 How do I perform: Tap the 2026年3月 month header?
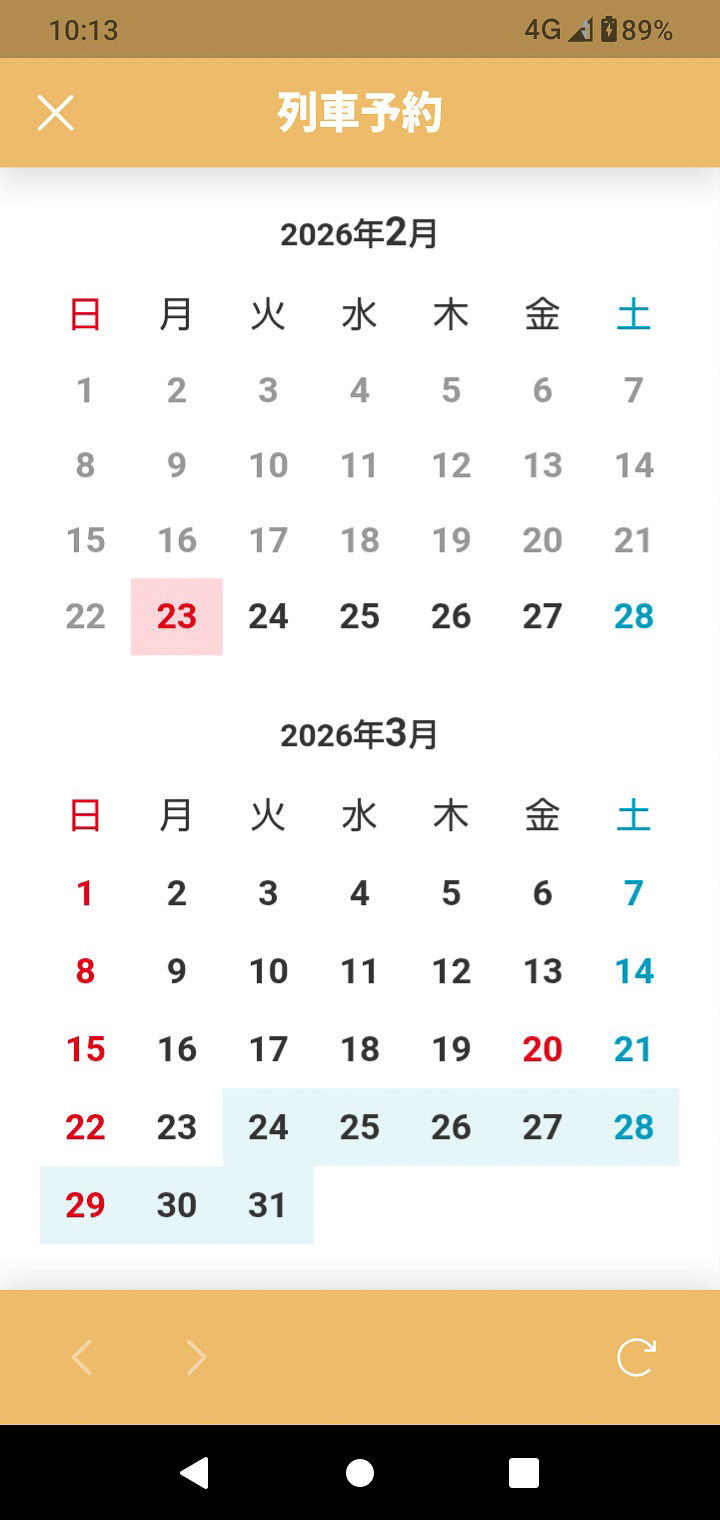tap(360, 733)
